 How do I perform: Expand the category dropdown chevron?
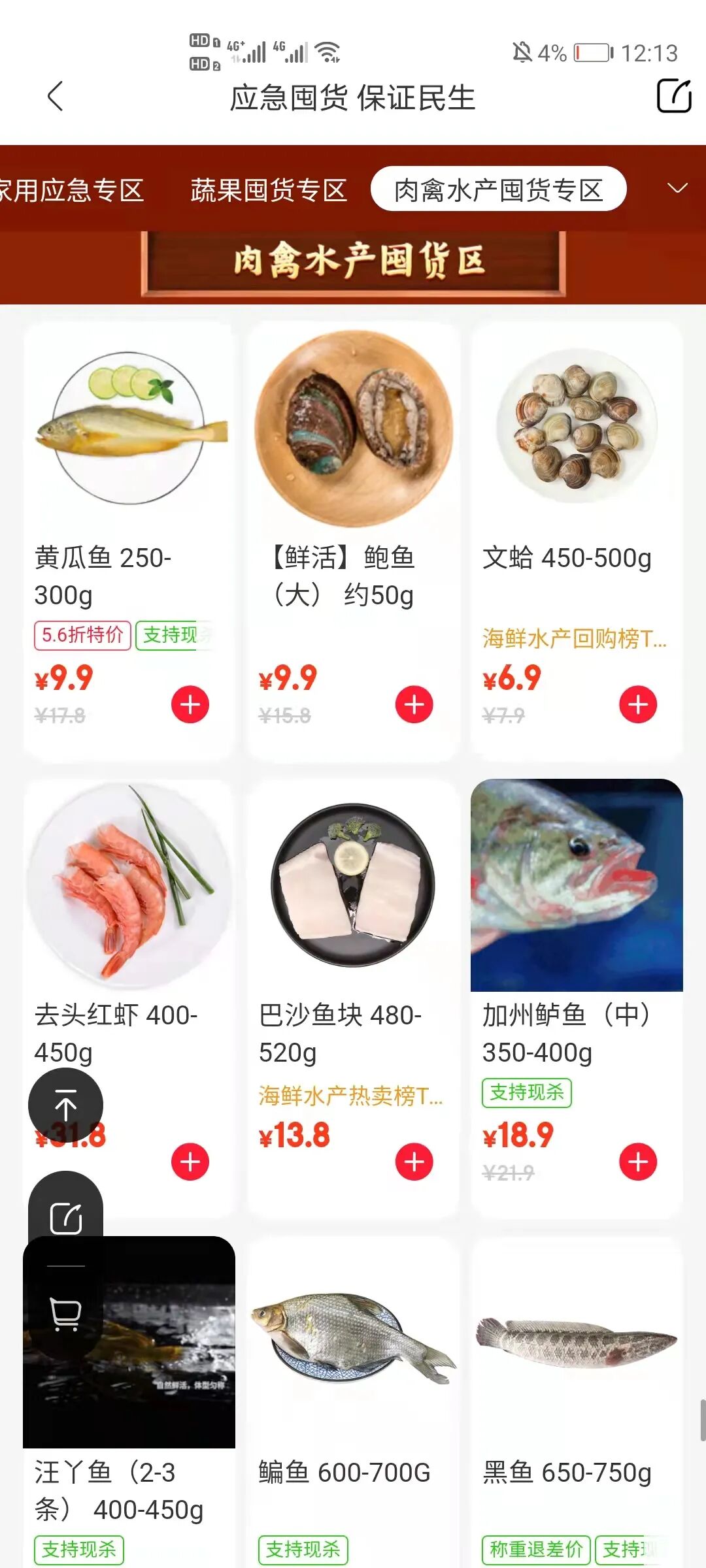(677, 189)
